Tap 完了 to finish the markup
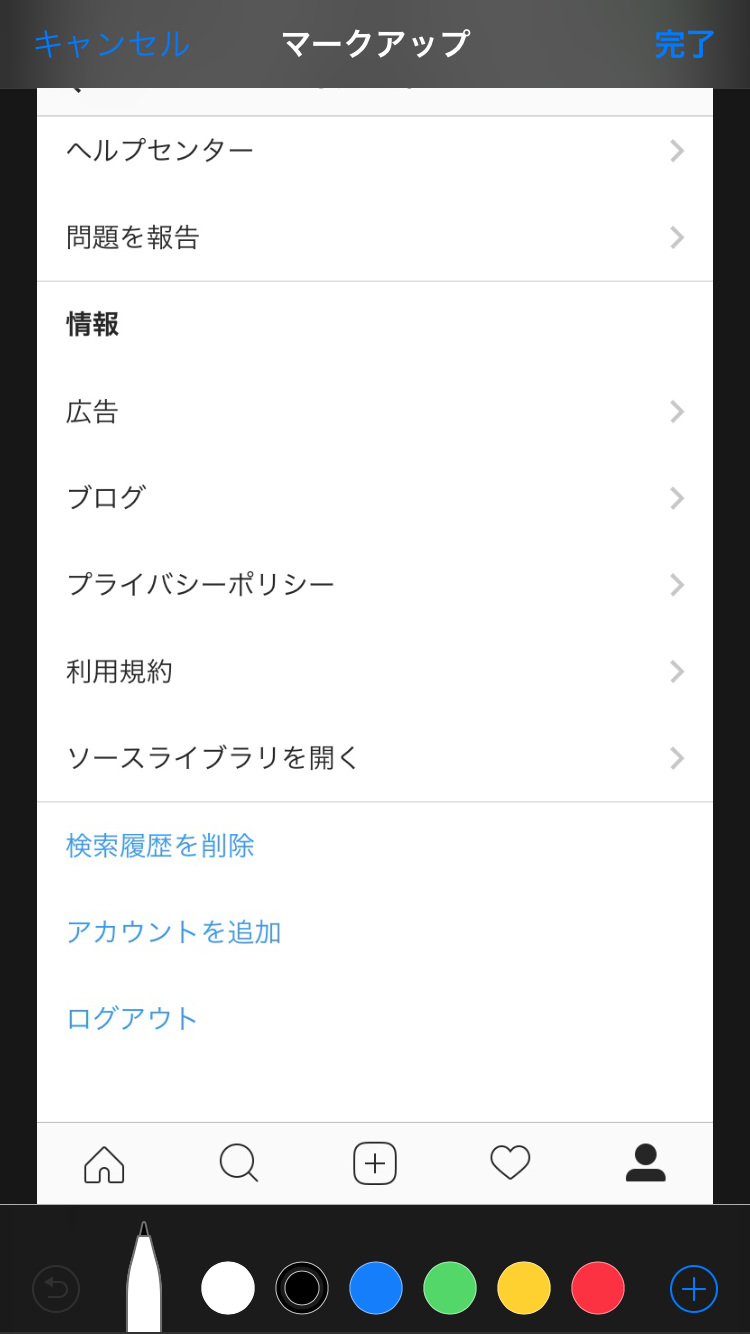The image size is (750, 1334). click(x=685, y=44)
